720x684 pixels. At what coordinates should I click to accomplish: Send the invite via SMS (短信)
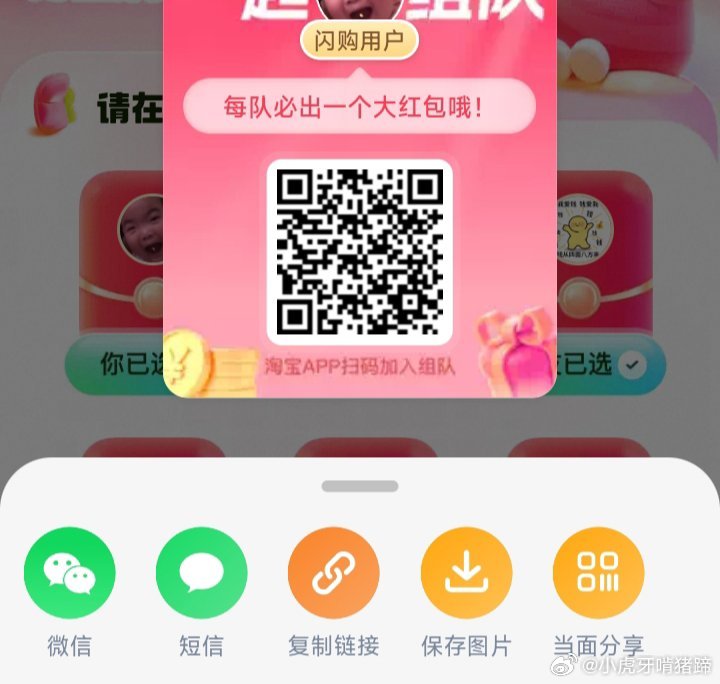click(x=201, y=574)
